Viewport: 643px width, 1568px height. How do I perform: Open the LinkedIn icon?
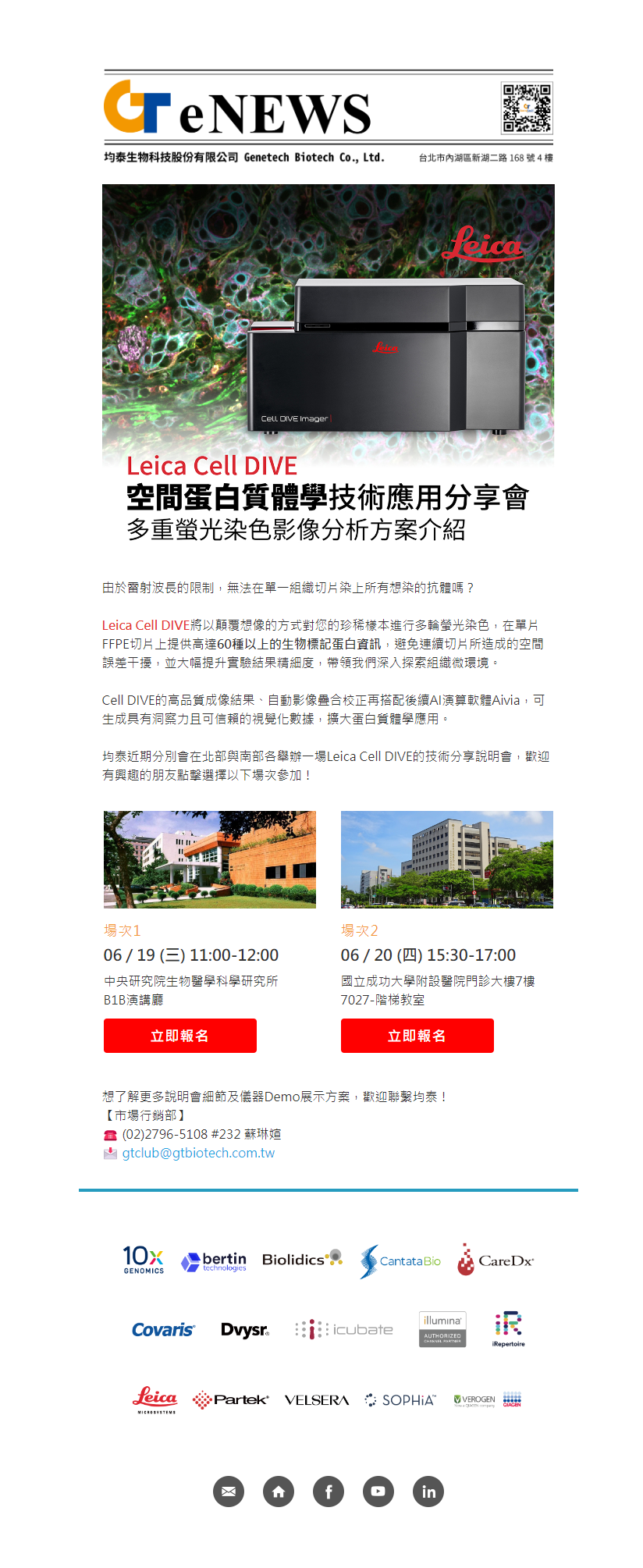click(x=428, y=1492)
